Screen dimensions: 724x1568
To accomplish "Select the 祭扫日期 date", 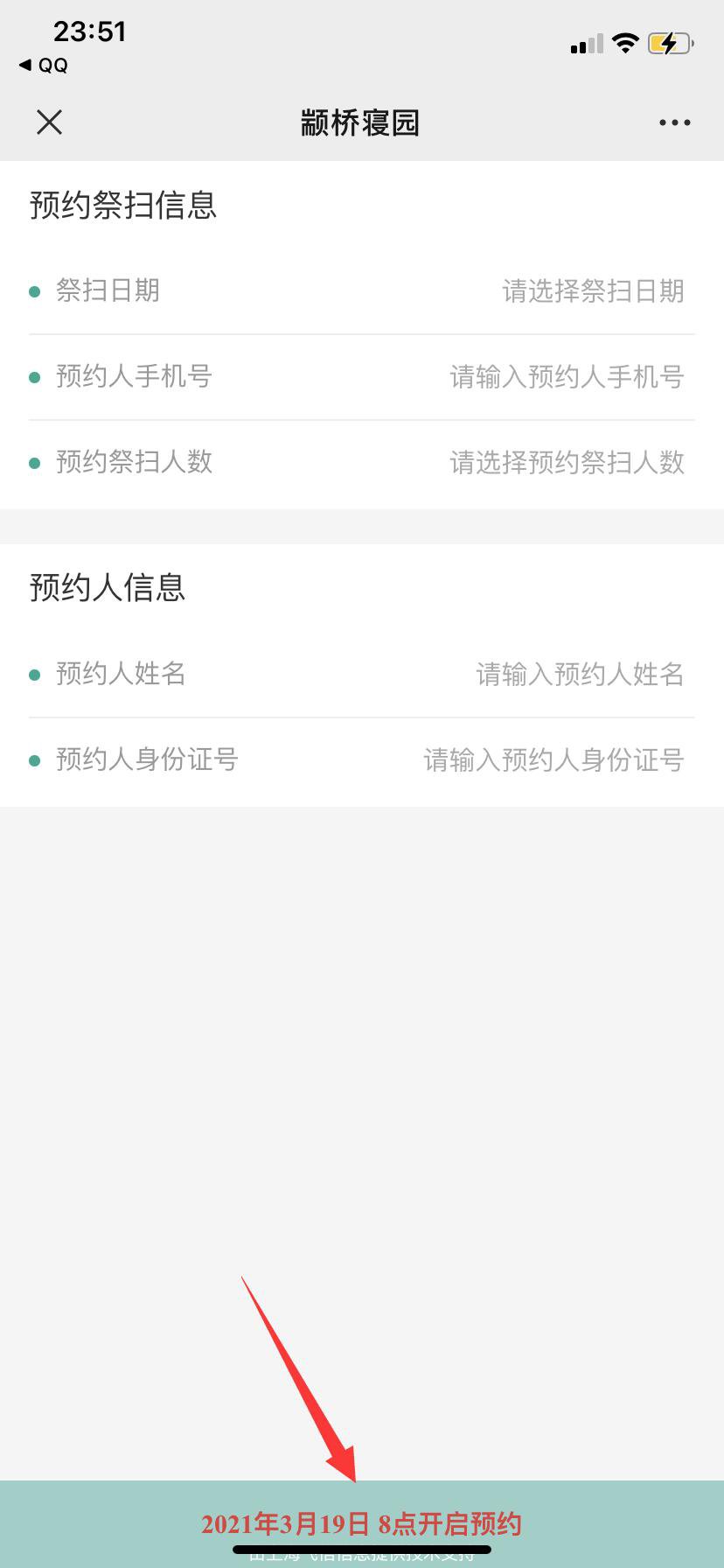I will pyautogui.click(x=362, y=291).
